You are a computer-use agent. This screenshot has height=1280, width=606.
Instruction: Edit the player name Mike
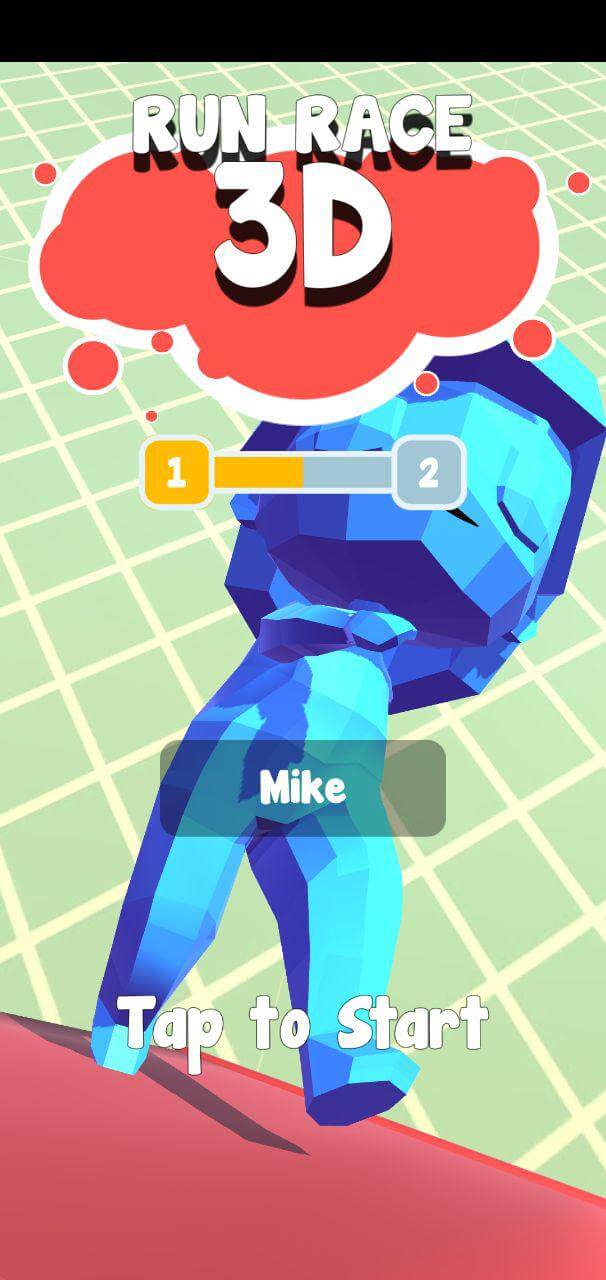coord(302,788)
